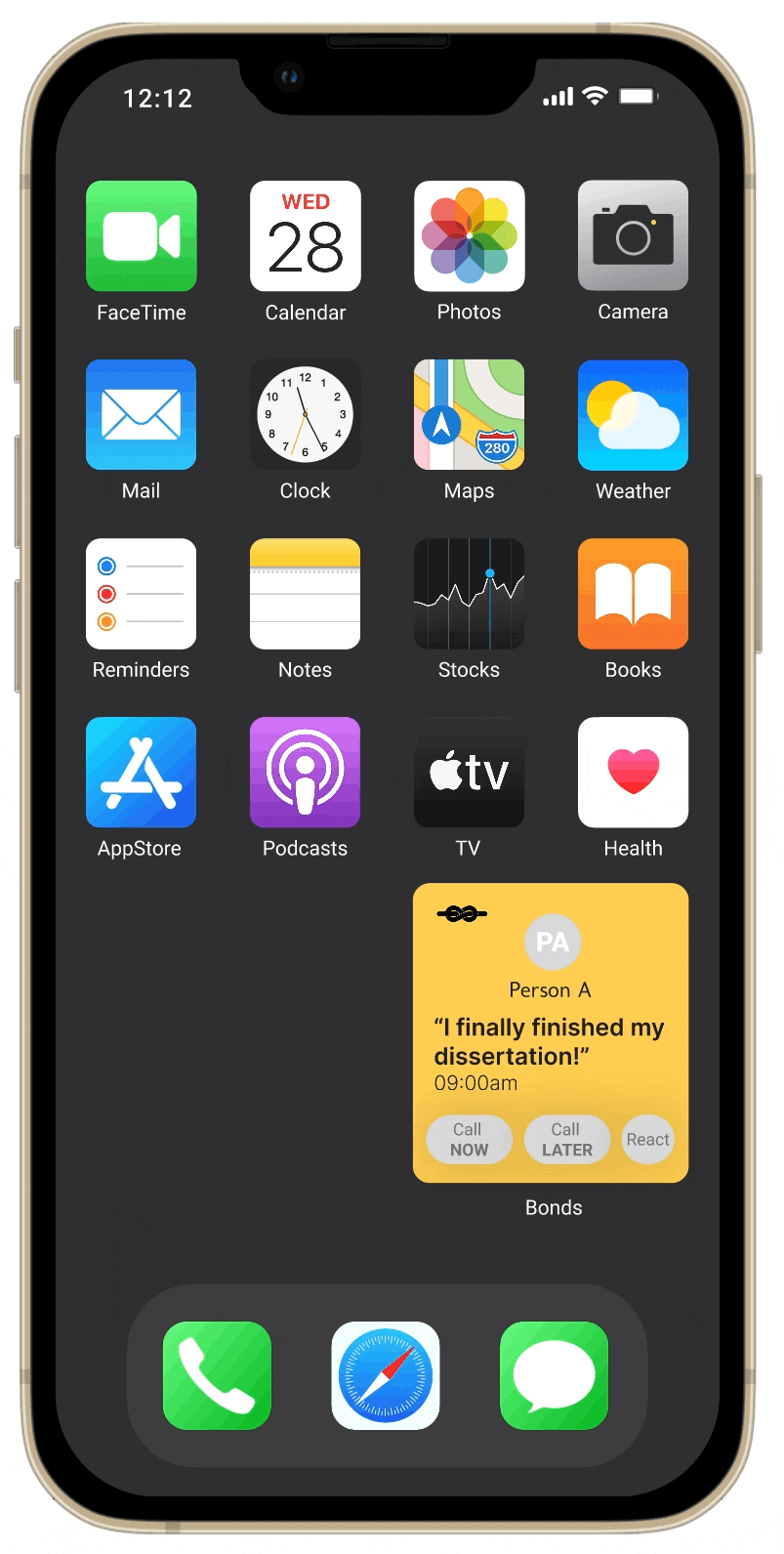
Task: Tap Call NOW in Bonds widget
Action: (470, 1140)
